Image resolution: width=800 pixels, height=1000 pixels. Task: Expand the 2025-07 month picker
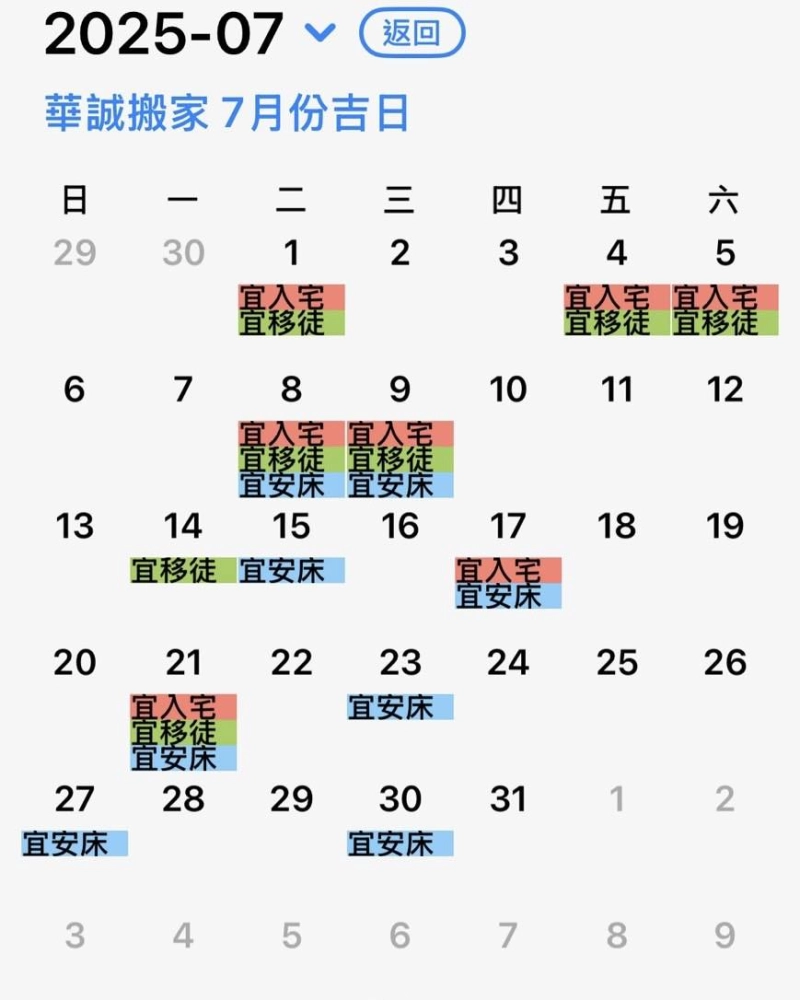point(320,33)
